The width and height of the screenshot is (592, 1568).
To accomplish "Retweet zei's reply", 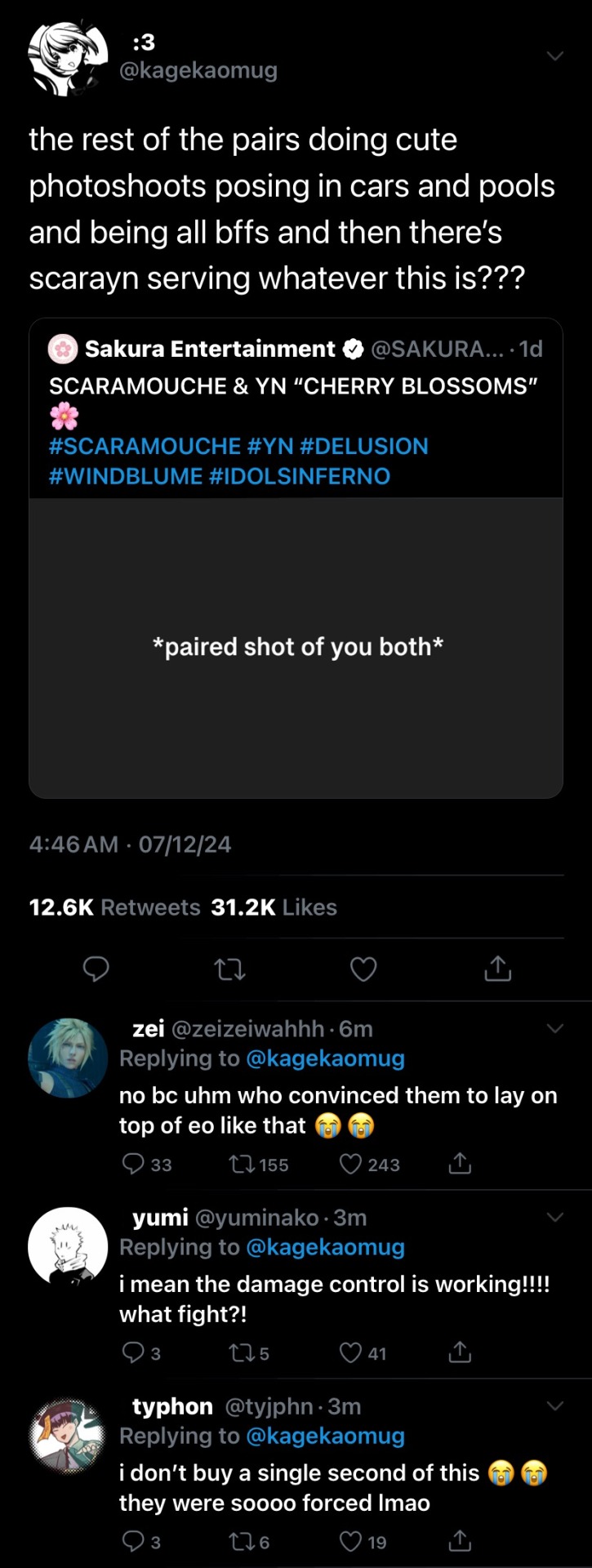I will point(243,1164).
